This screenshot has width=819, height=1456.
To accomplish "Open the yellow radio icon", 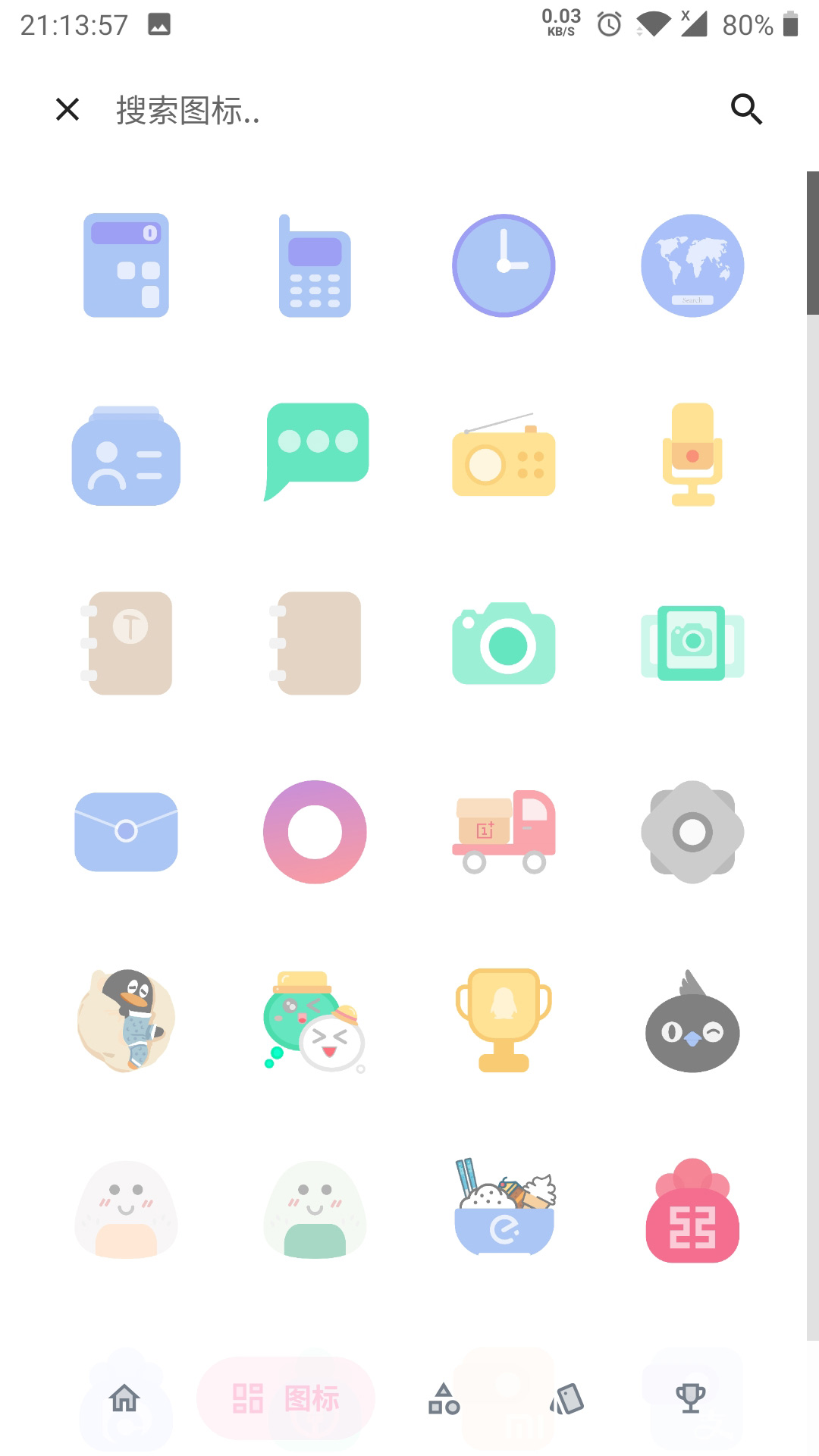I will (504, 455).
